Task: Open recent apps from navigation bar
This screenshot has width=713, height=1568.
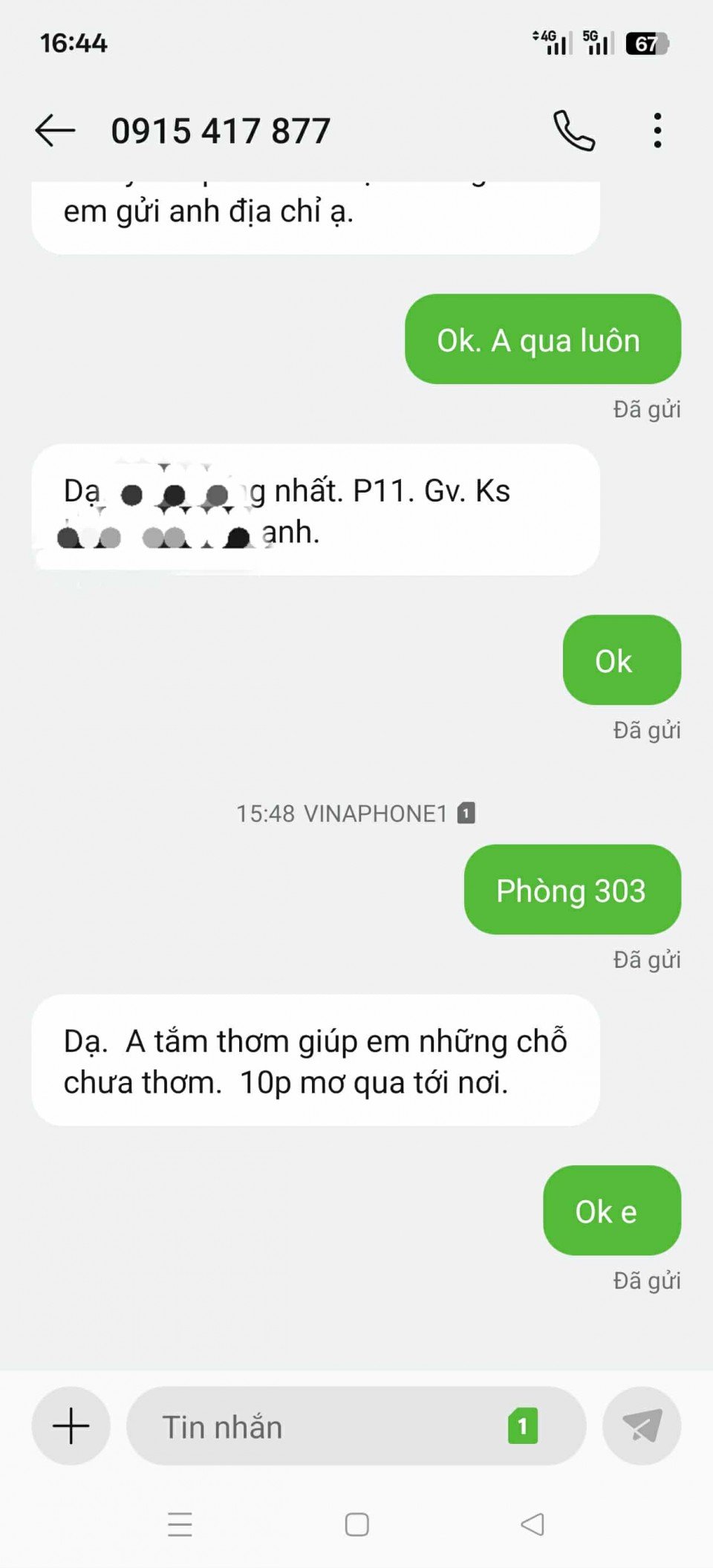Action: pos(180,1524)
